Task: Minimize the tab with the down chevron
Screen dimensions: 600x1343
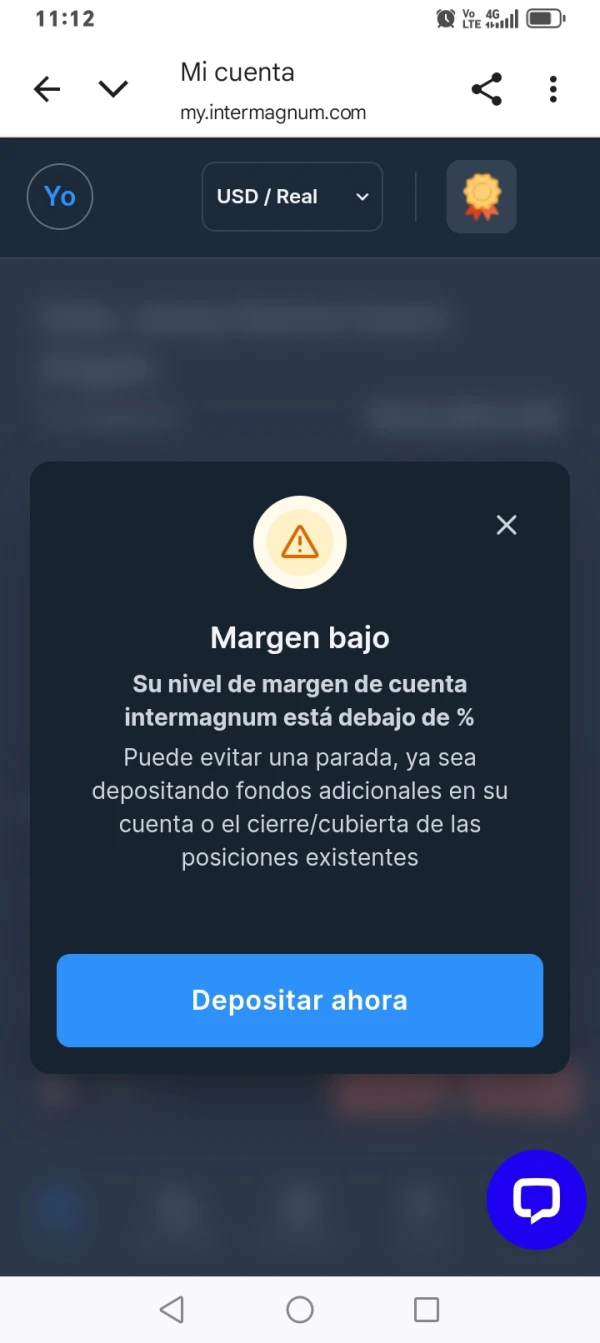Action: 113,90
